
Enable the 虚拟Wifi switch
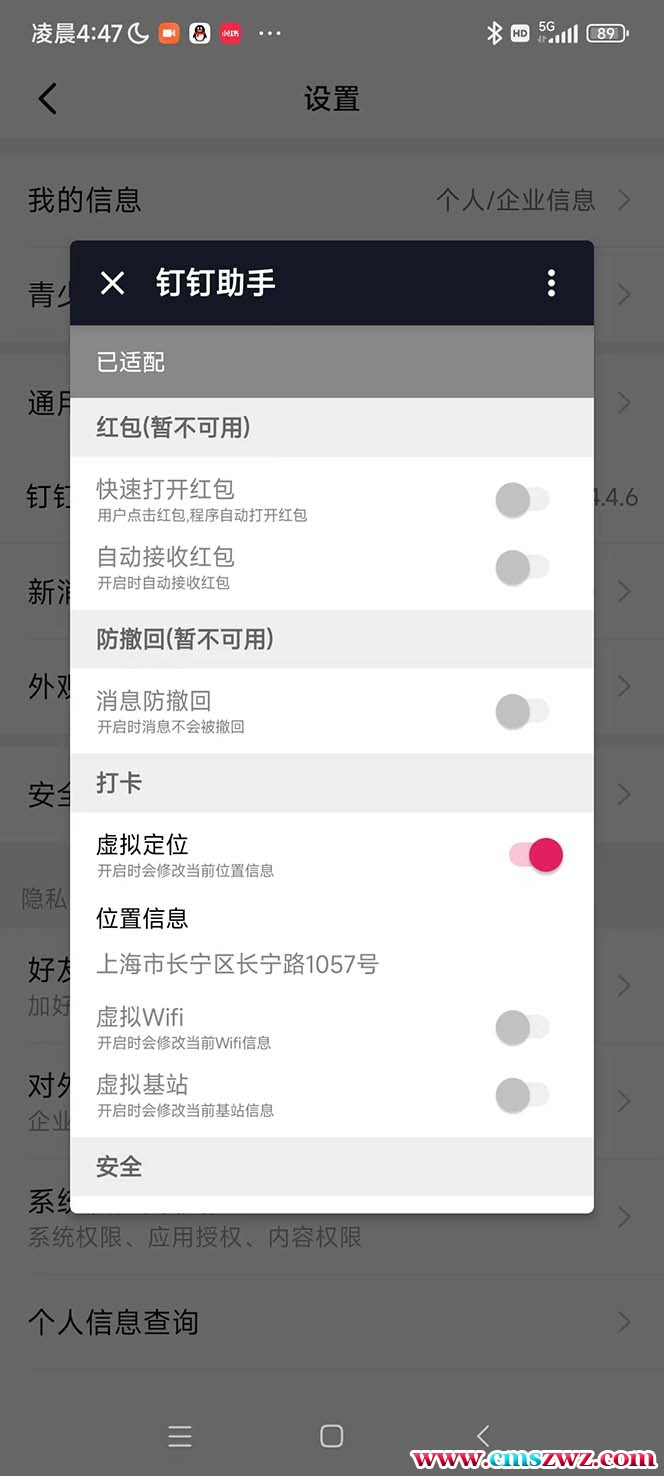[x=522, y=1027]
